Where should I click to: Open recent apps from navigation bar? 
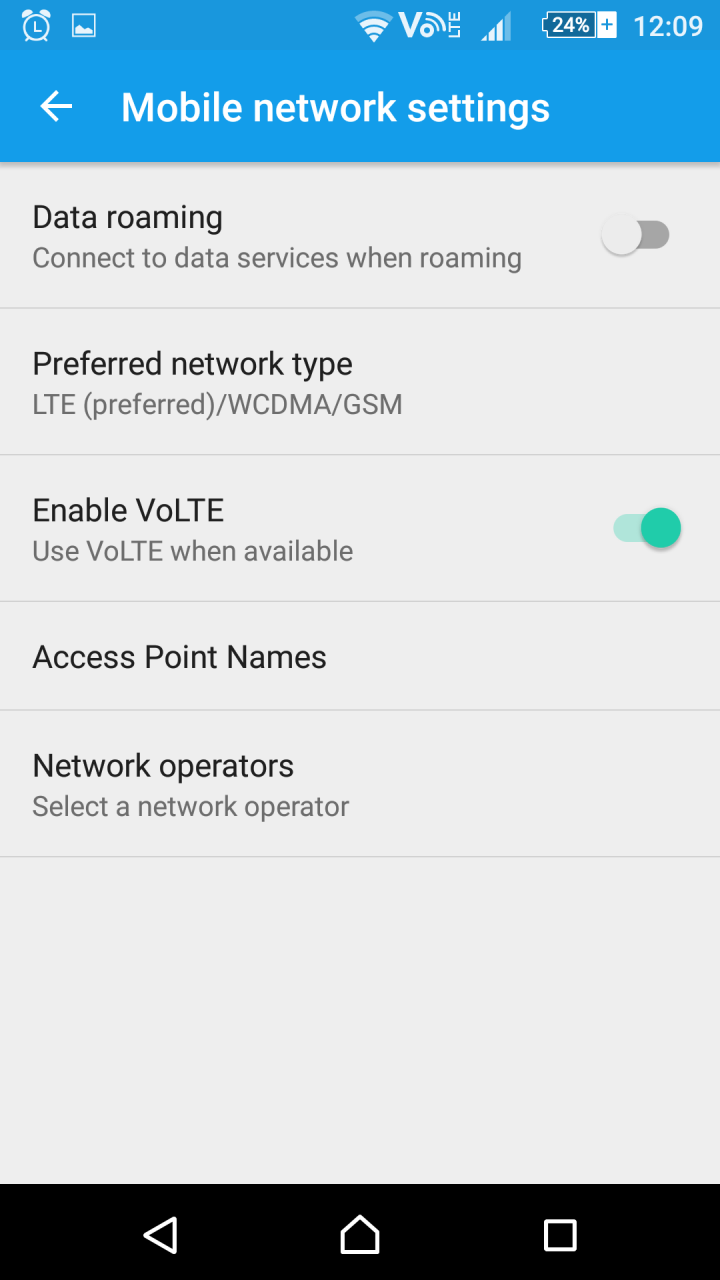560,1235
